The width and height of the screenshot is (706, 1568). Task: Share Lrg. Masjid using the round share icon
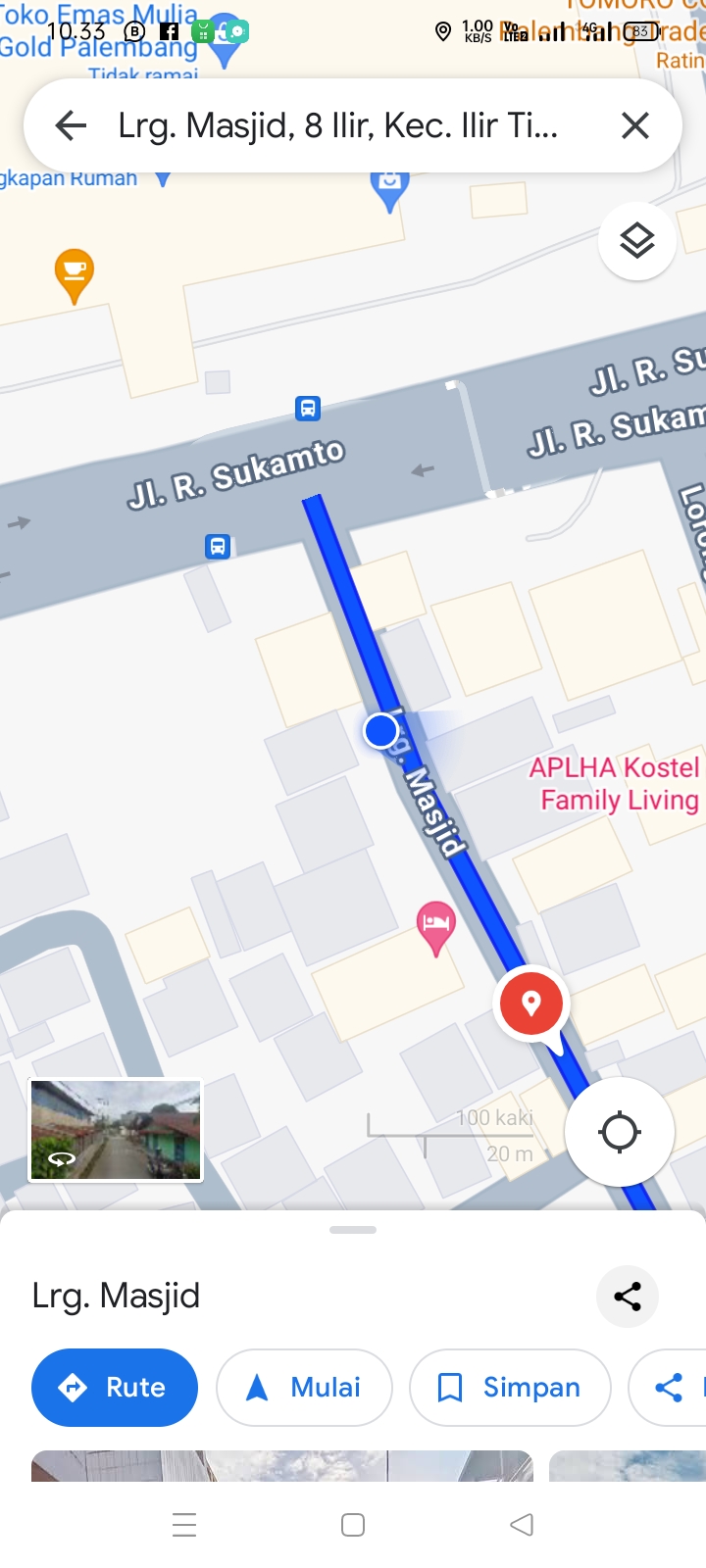(x=628, y=1296)
